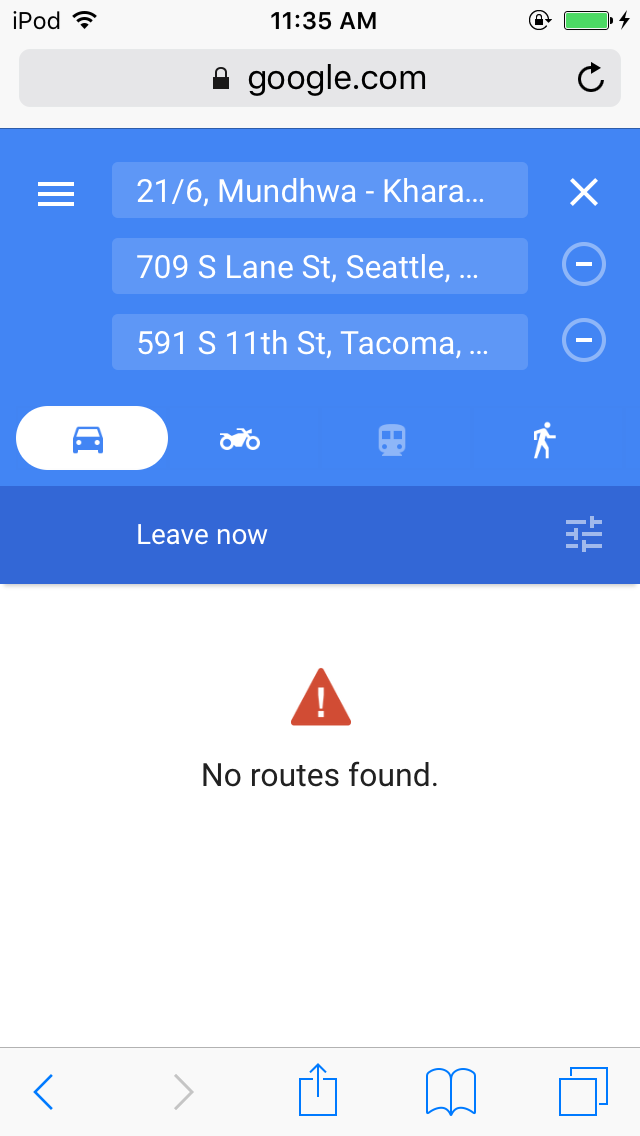Switch to walking travel mode
640x1136 pixels.
pyautogui.click(x=543, y=439)
